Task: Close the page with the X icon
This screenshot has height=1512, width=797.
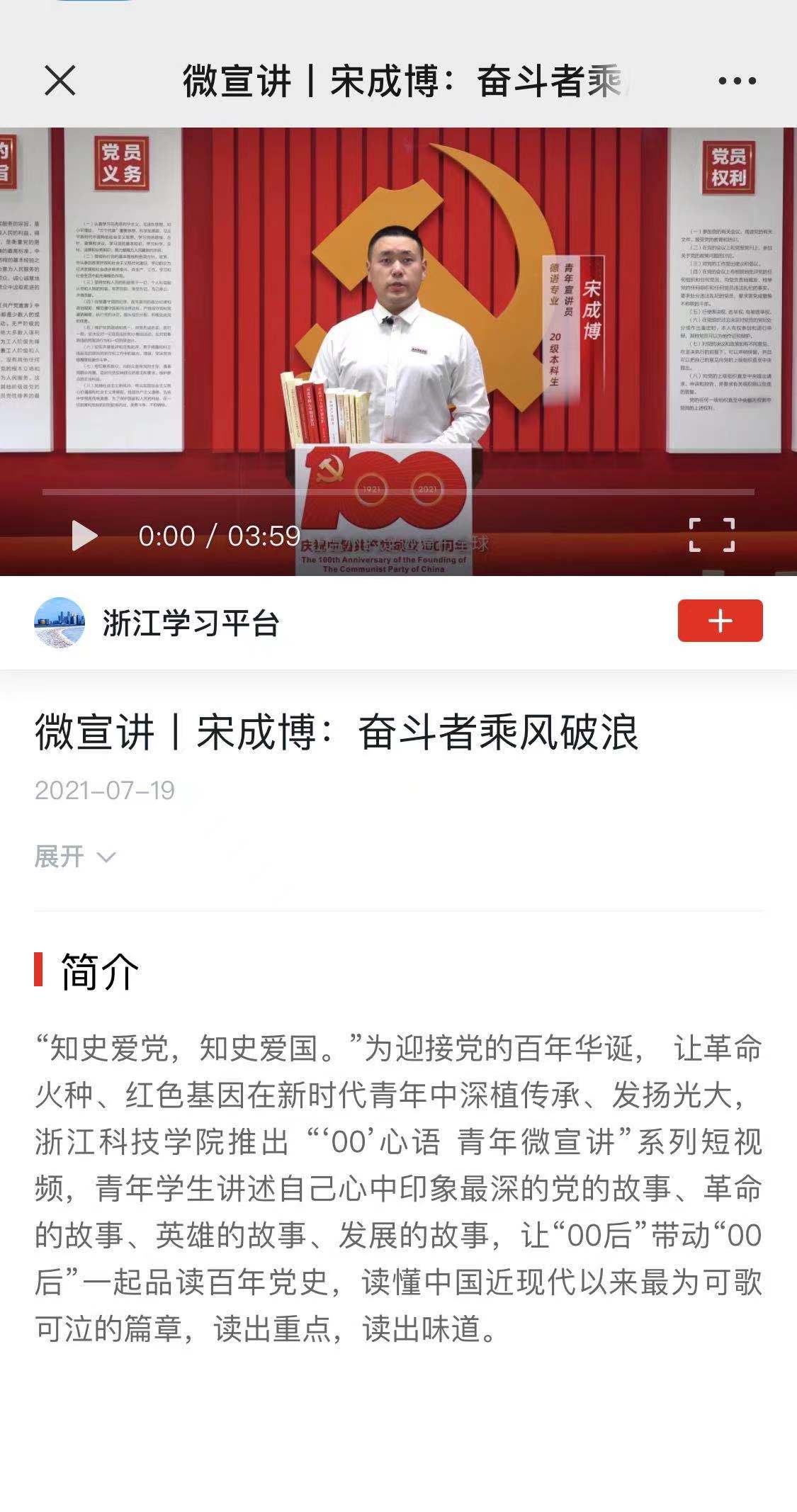Action: [60, 80]
